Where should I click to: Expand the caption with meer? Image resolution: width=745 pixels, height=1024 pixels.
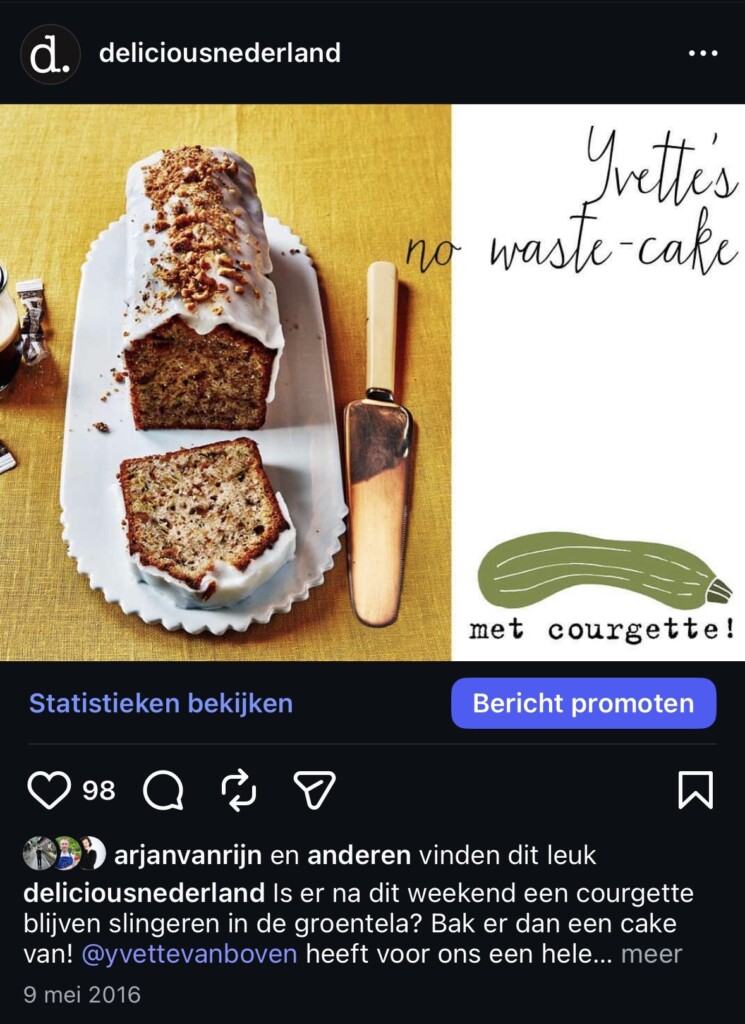click(651, 953)
